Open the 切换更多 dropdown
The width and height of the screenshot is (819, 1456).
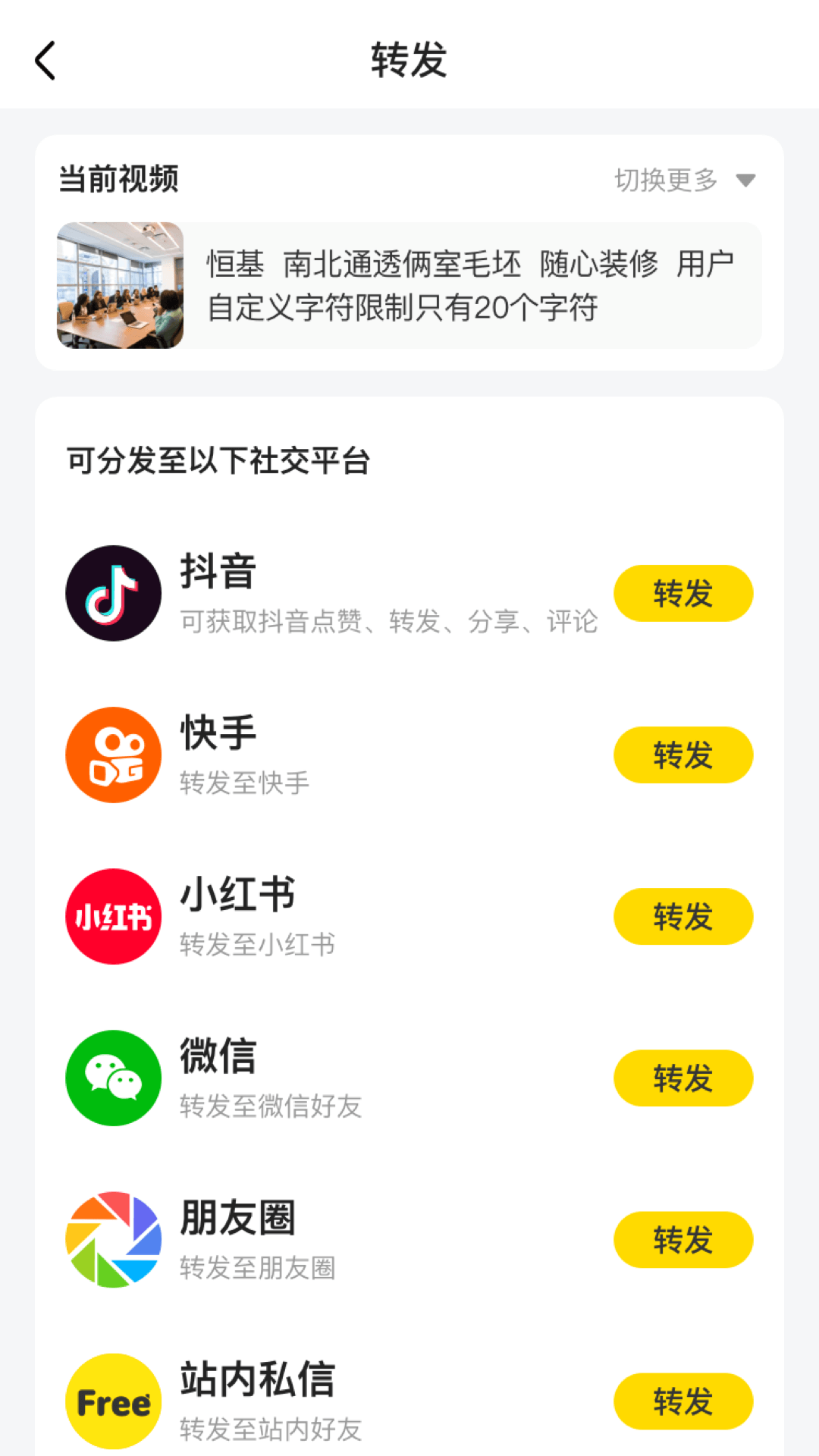[x=666, y=180]
